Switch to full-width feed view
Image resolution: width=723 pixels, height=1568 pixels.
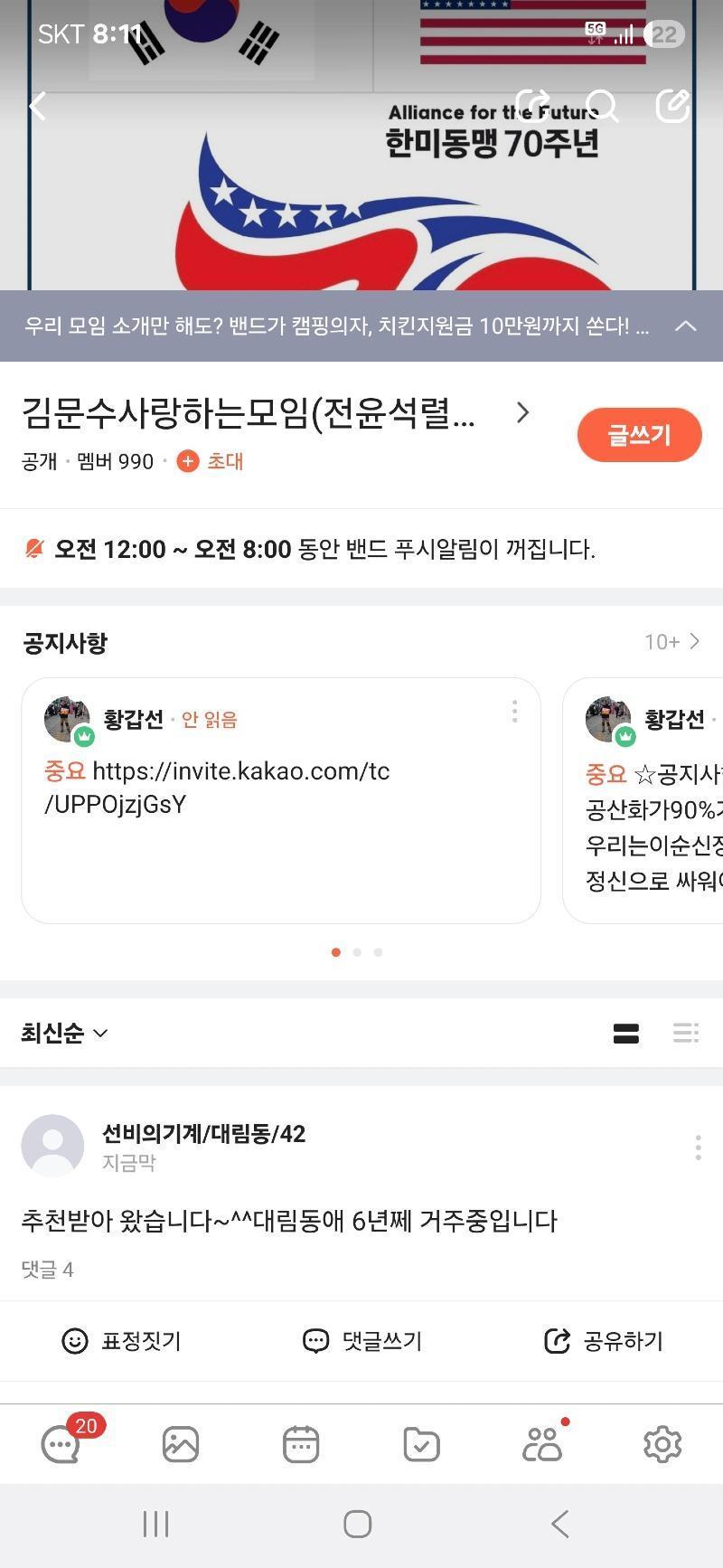pos(627,1033)
